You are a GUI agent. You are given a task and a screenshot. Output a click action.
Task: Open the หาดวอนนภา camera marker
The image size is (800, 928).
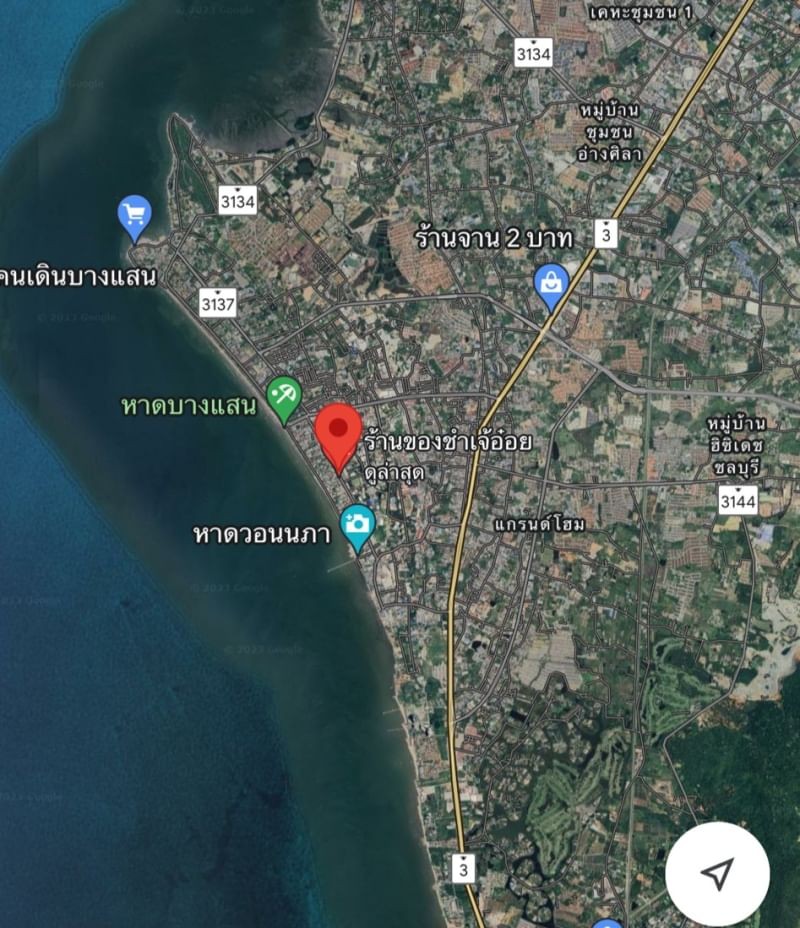coord(357,525)
